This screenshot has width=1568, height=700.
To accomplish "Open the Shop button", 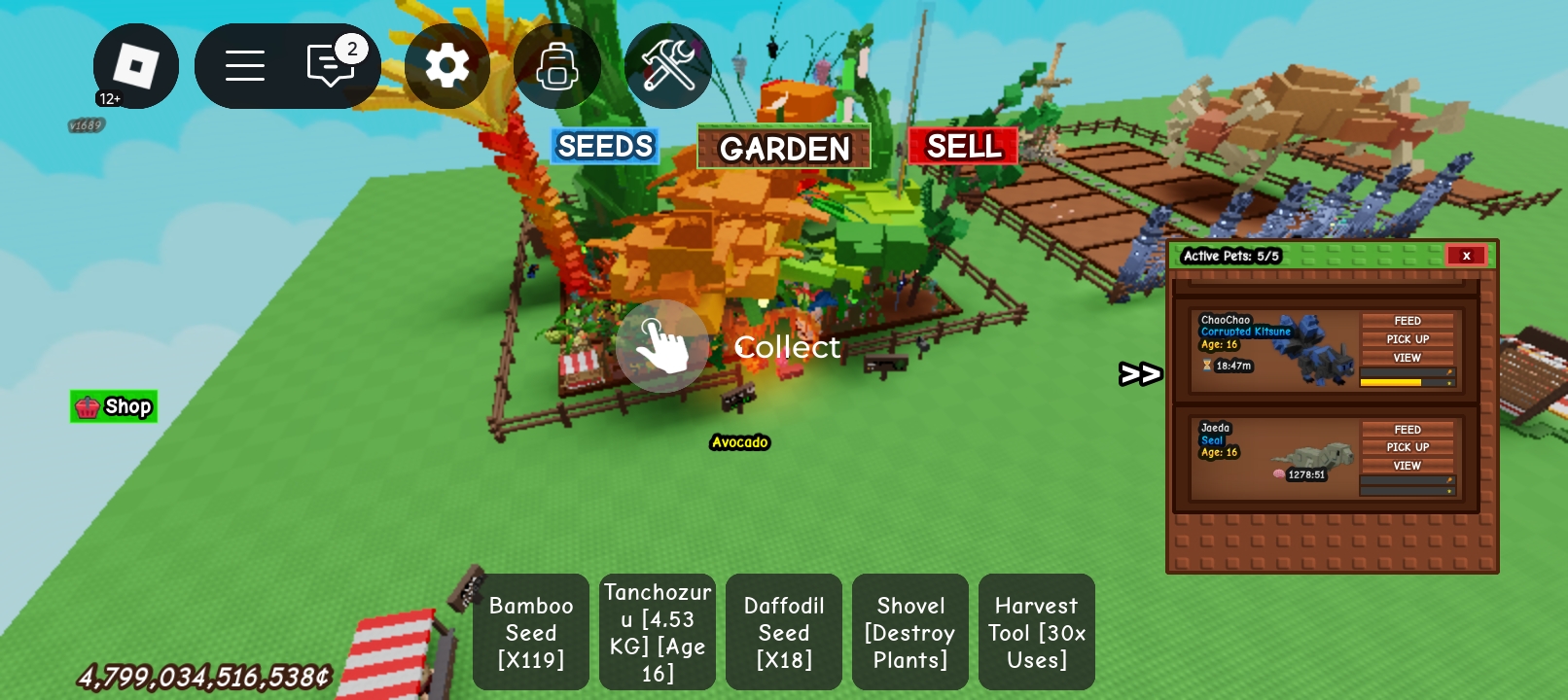I will coord(114,406).
